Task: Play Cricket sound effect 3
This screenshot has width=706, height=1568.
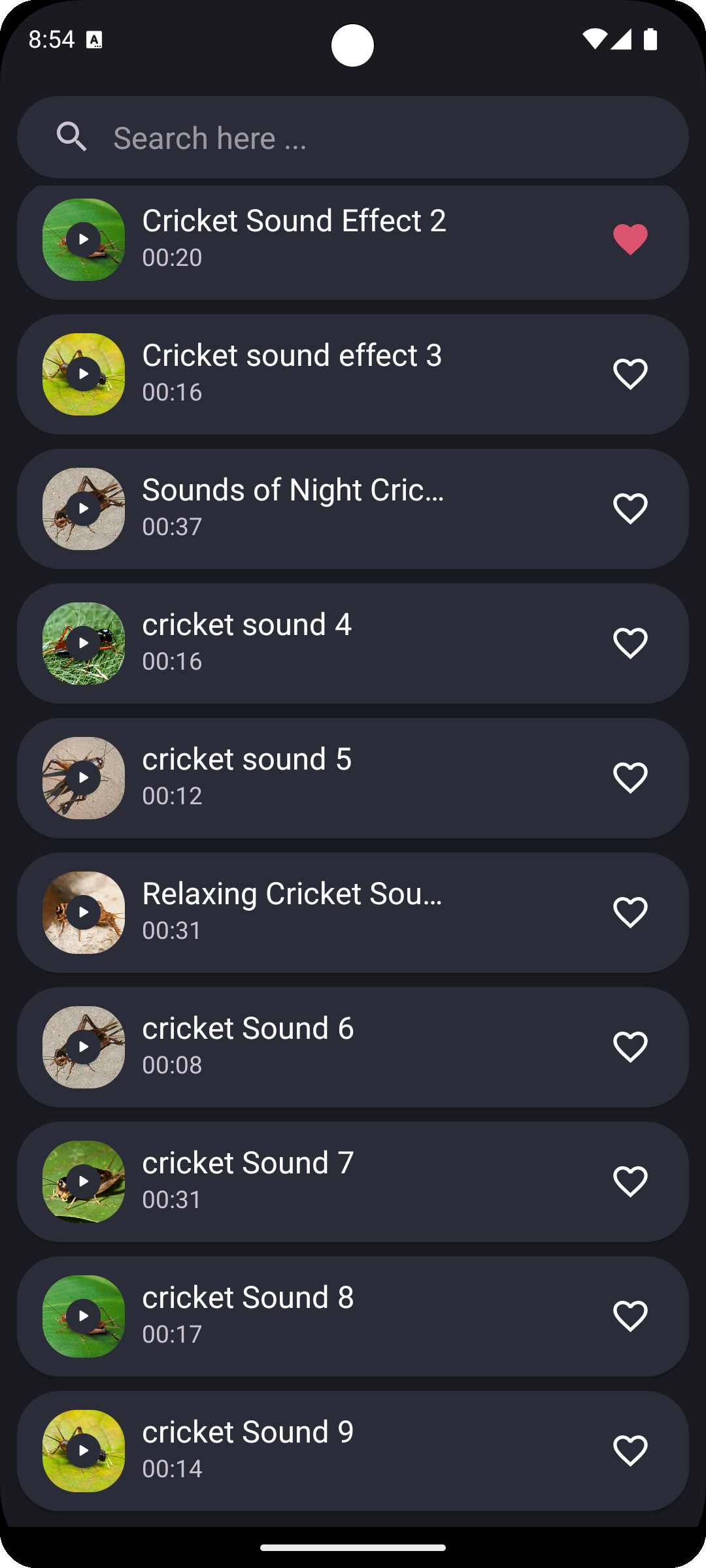Action: [84, 374]
